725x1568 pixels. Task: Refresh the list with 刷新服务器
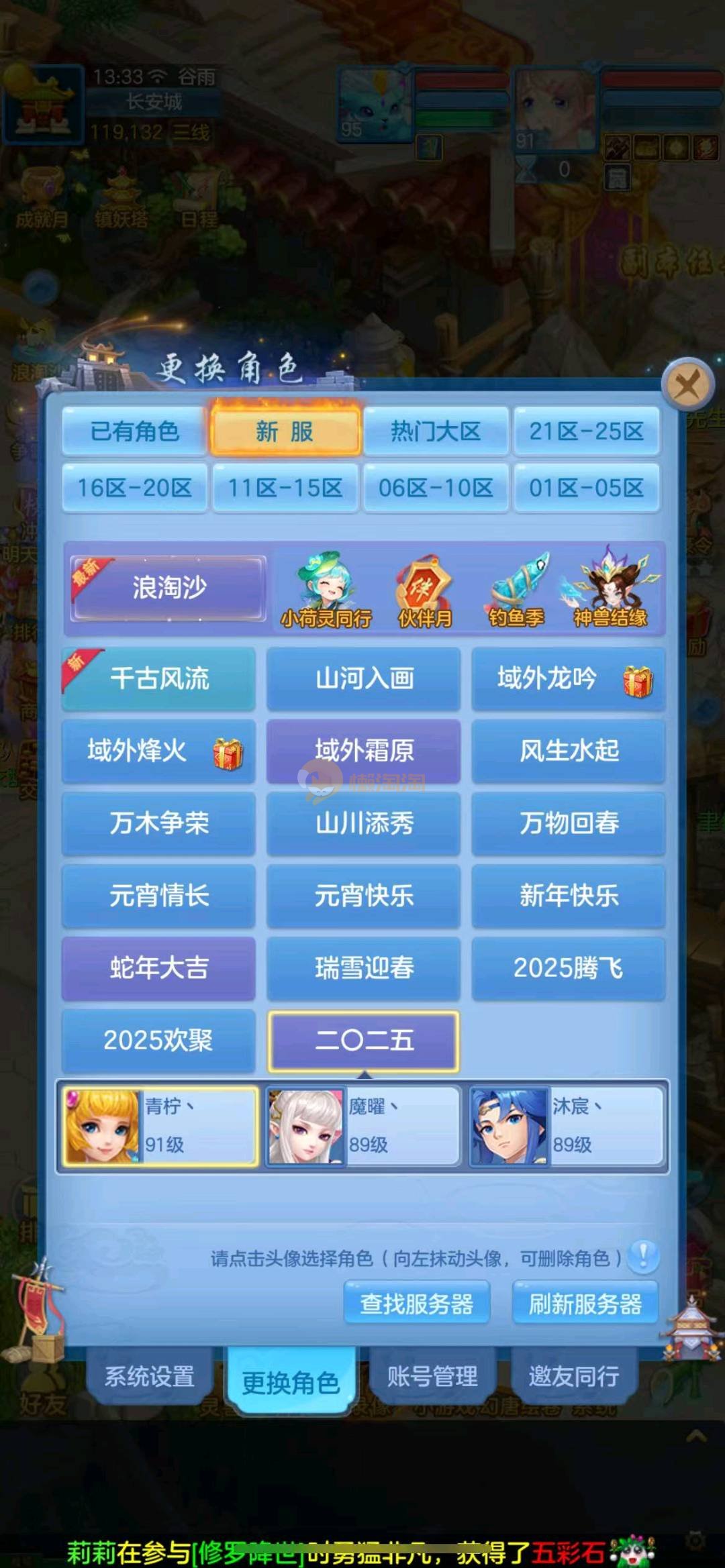tap(585, 1302)
